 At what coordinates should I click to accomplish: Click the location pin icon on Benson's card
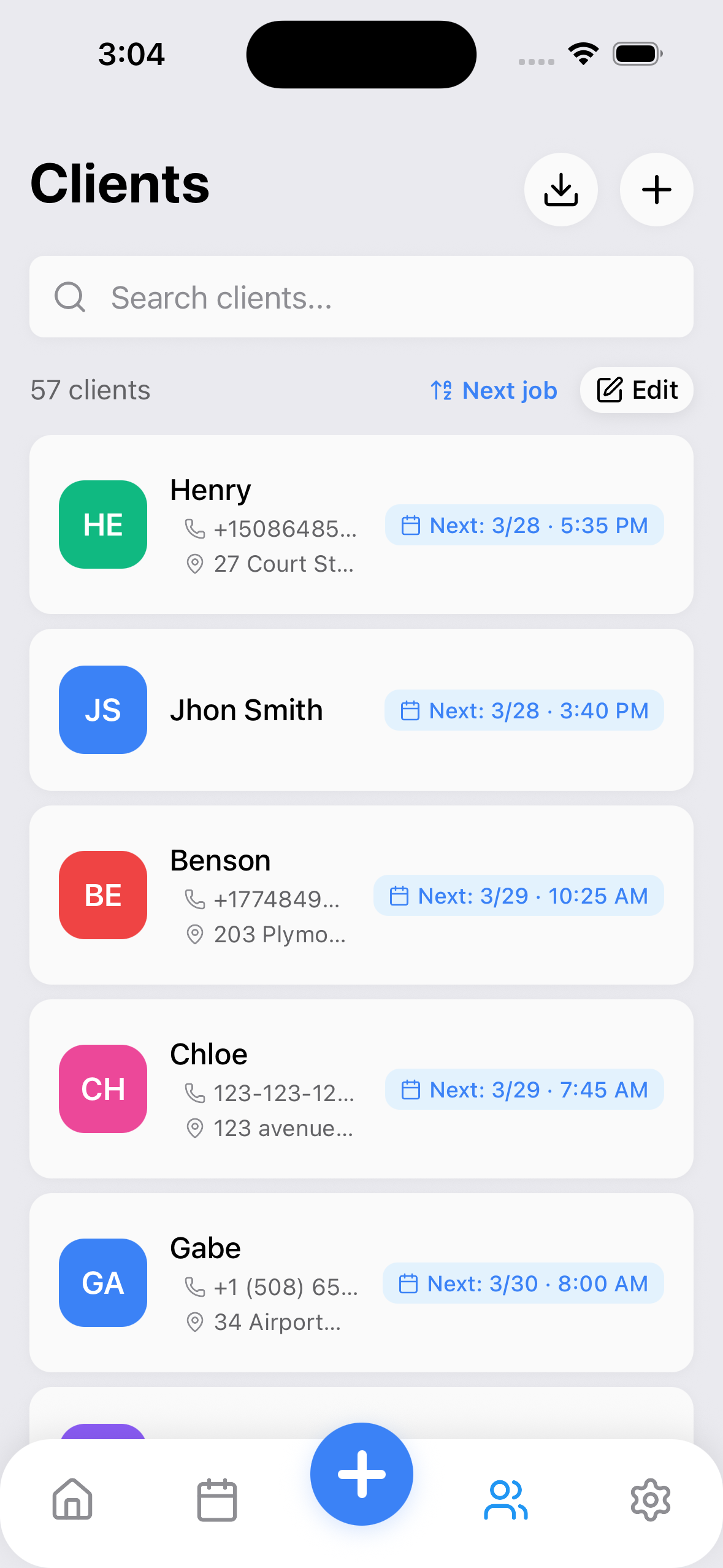194,934
